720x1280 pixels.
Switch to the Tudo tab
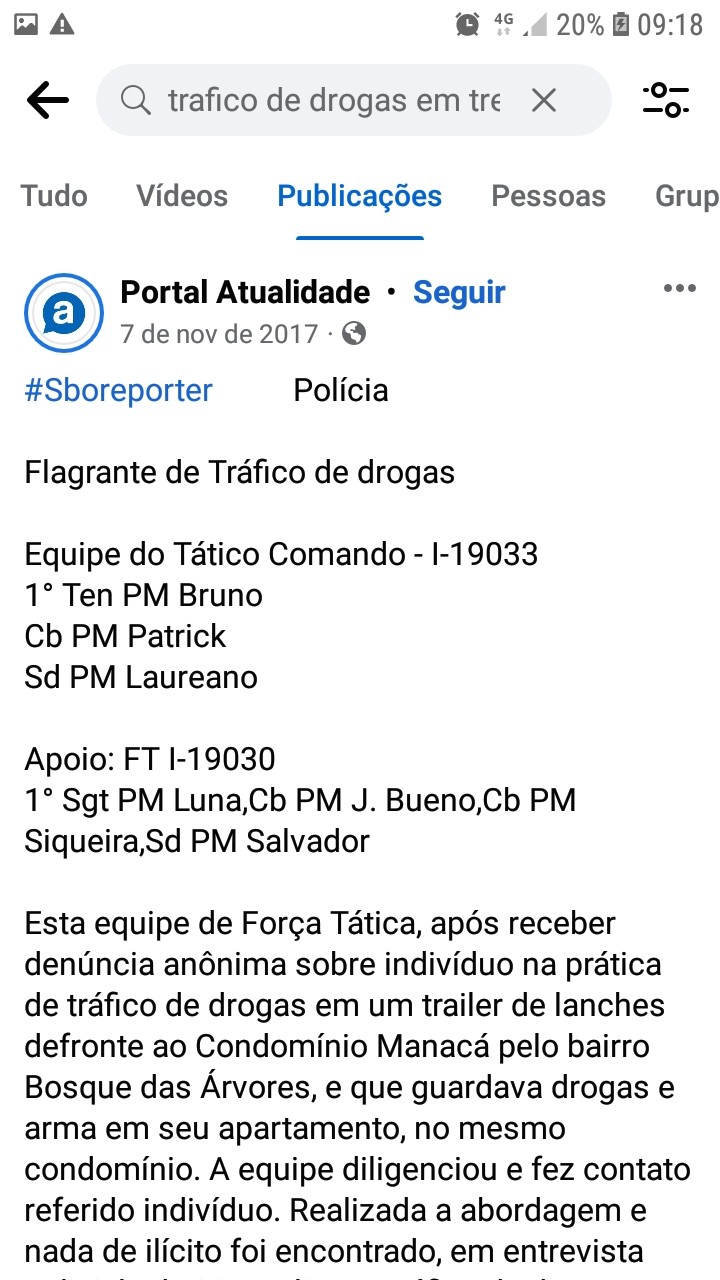(x=54, y=196)
